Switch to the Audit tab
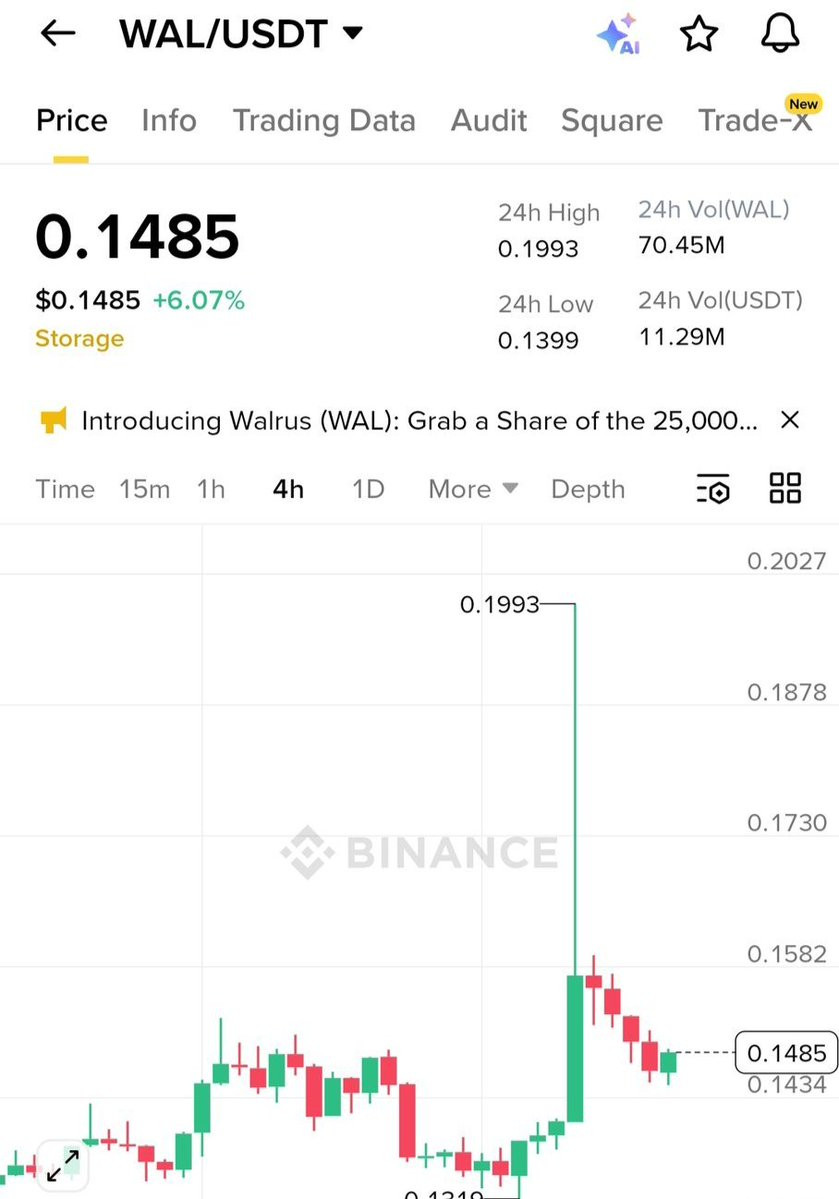Image resolution: width=839 pixels, height=1199 pixels. coord(489,121)
